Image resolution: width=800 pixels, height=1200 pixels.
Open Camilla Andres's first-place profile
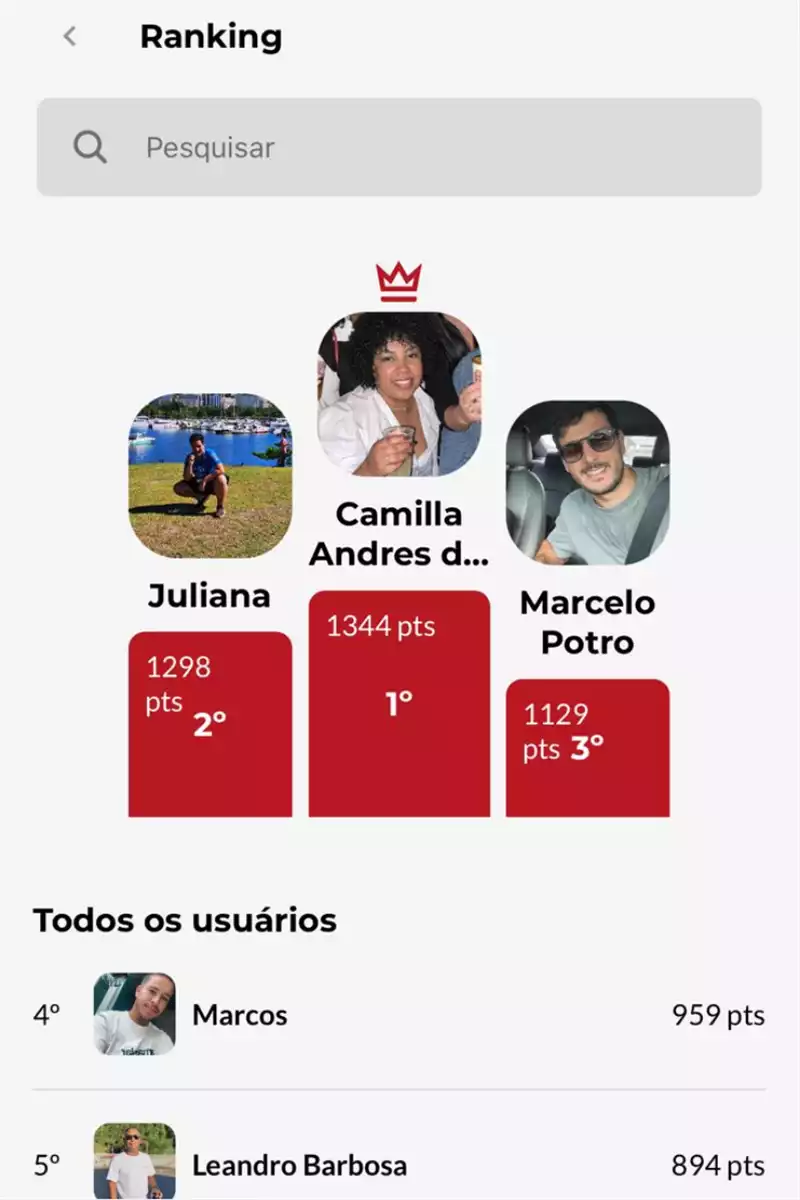[399, 394]
